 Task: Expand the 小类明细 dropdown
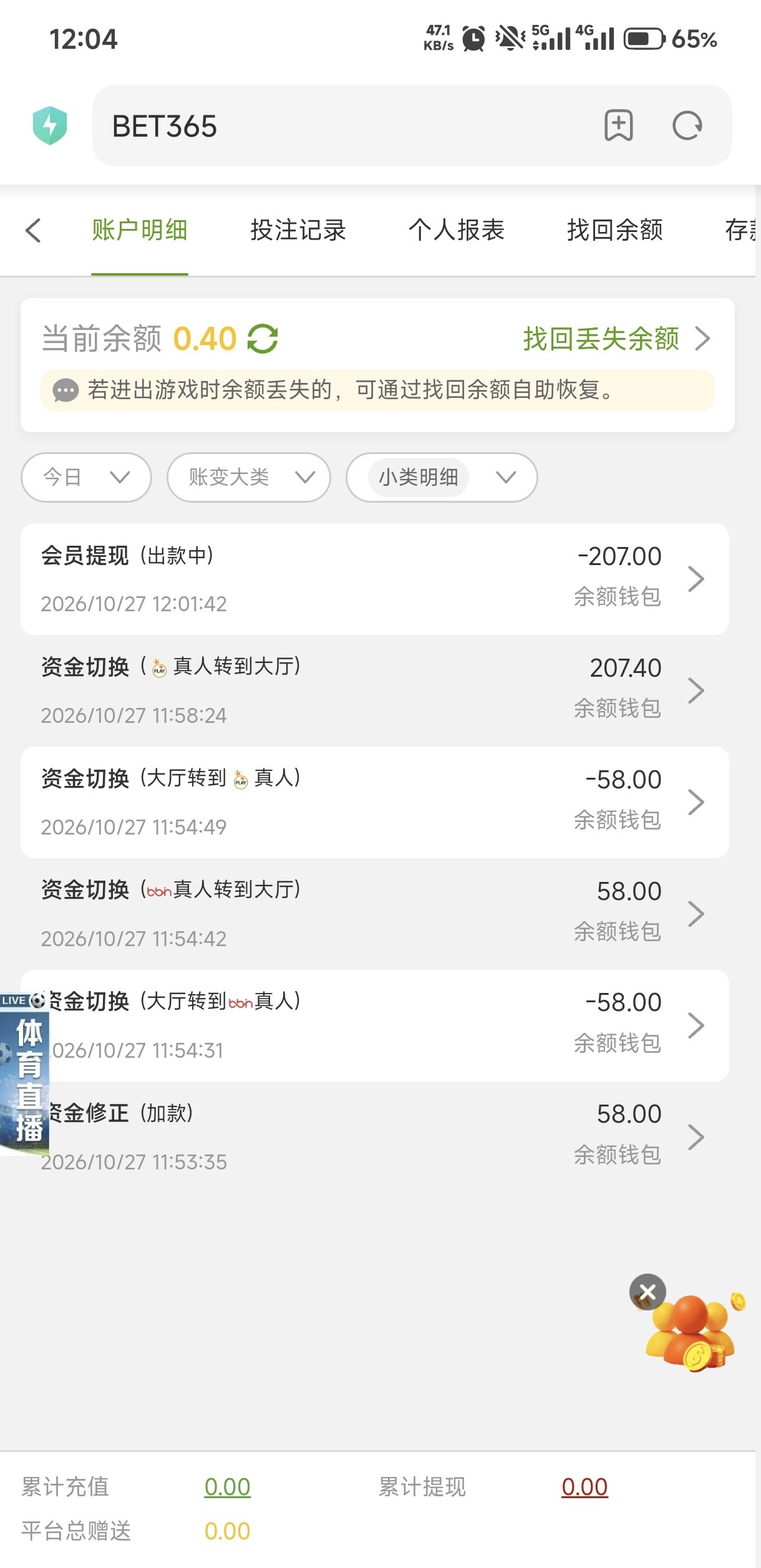pyautogui.click(x=442, y=477)
